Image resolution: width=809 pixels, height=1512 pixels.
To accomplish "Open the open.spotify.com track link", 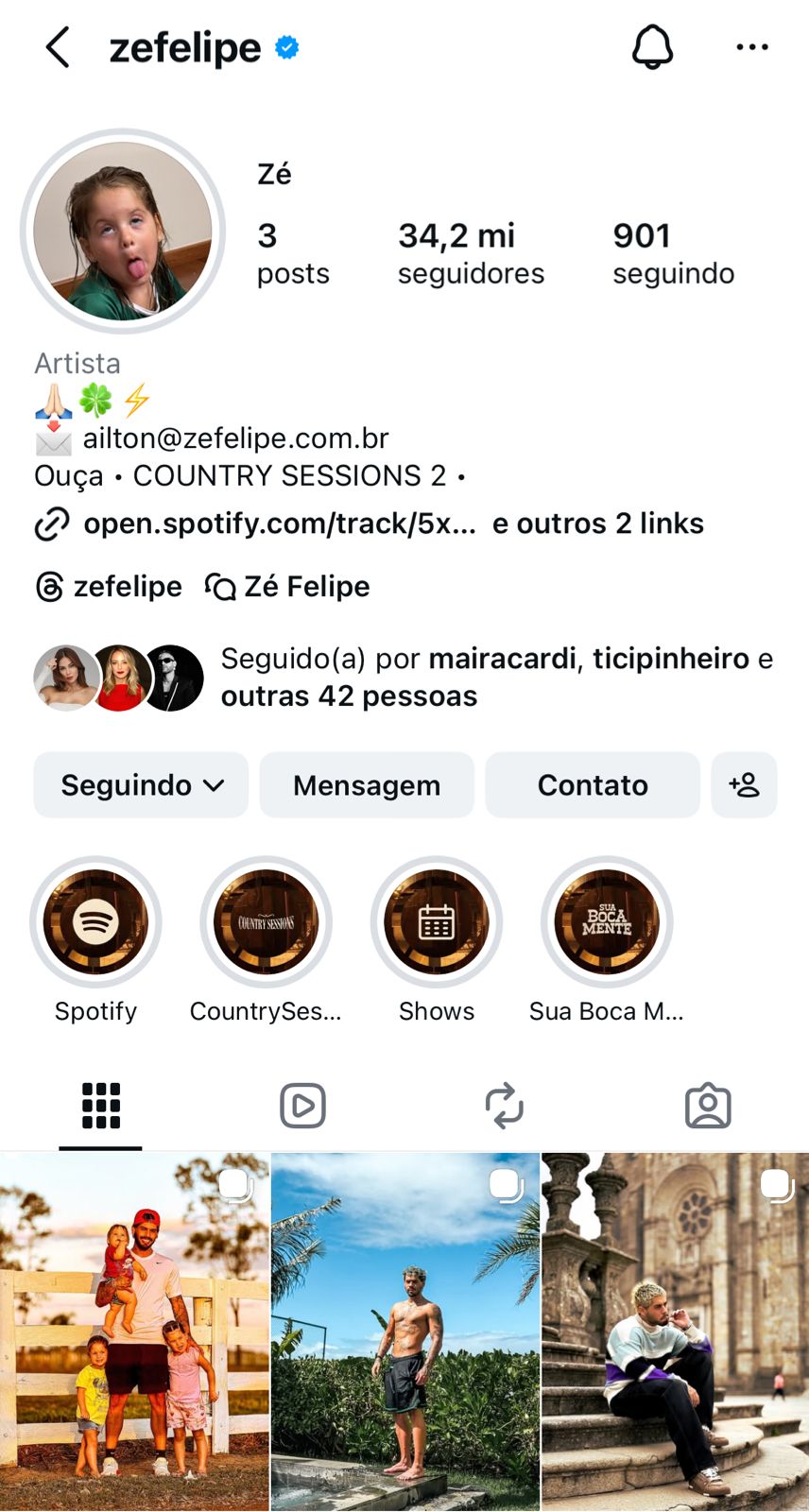I will coord(280,524).
